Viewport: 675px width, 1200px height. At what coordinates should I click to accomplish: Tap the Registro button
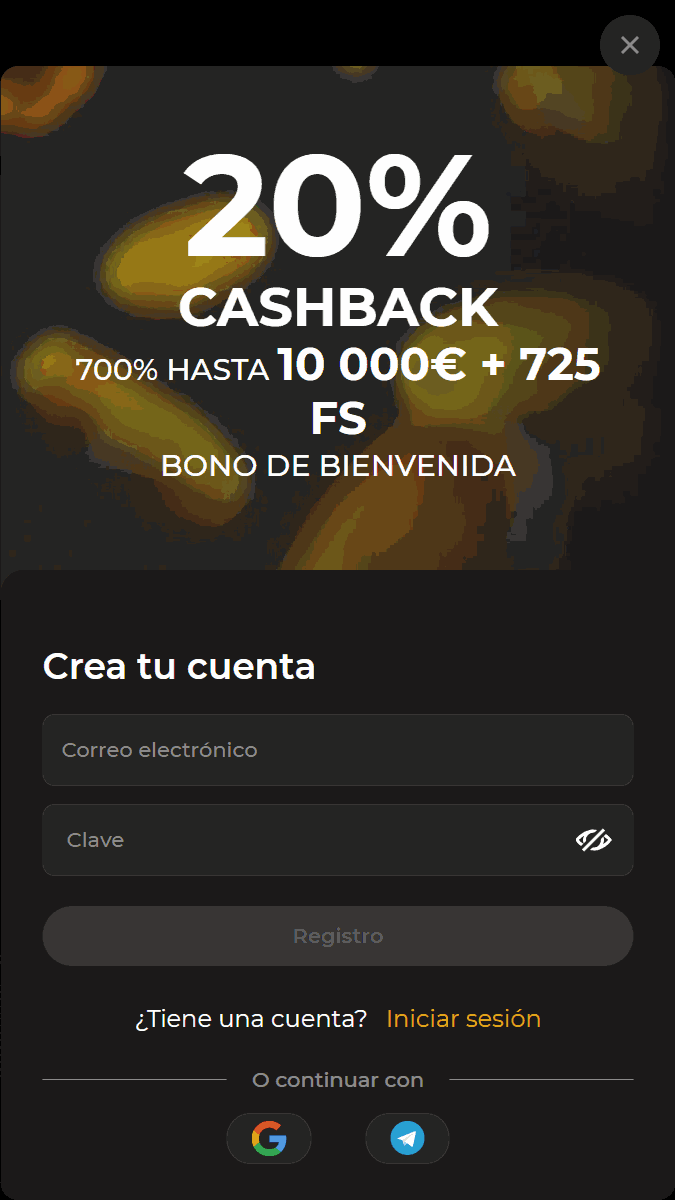pos(338,936)
